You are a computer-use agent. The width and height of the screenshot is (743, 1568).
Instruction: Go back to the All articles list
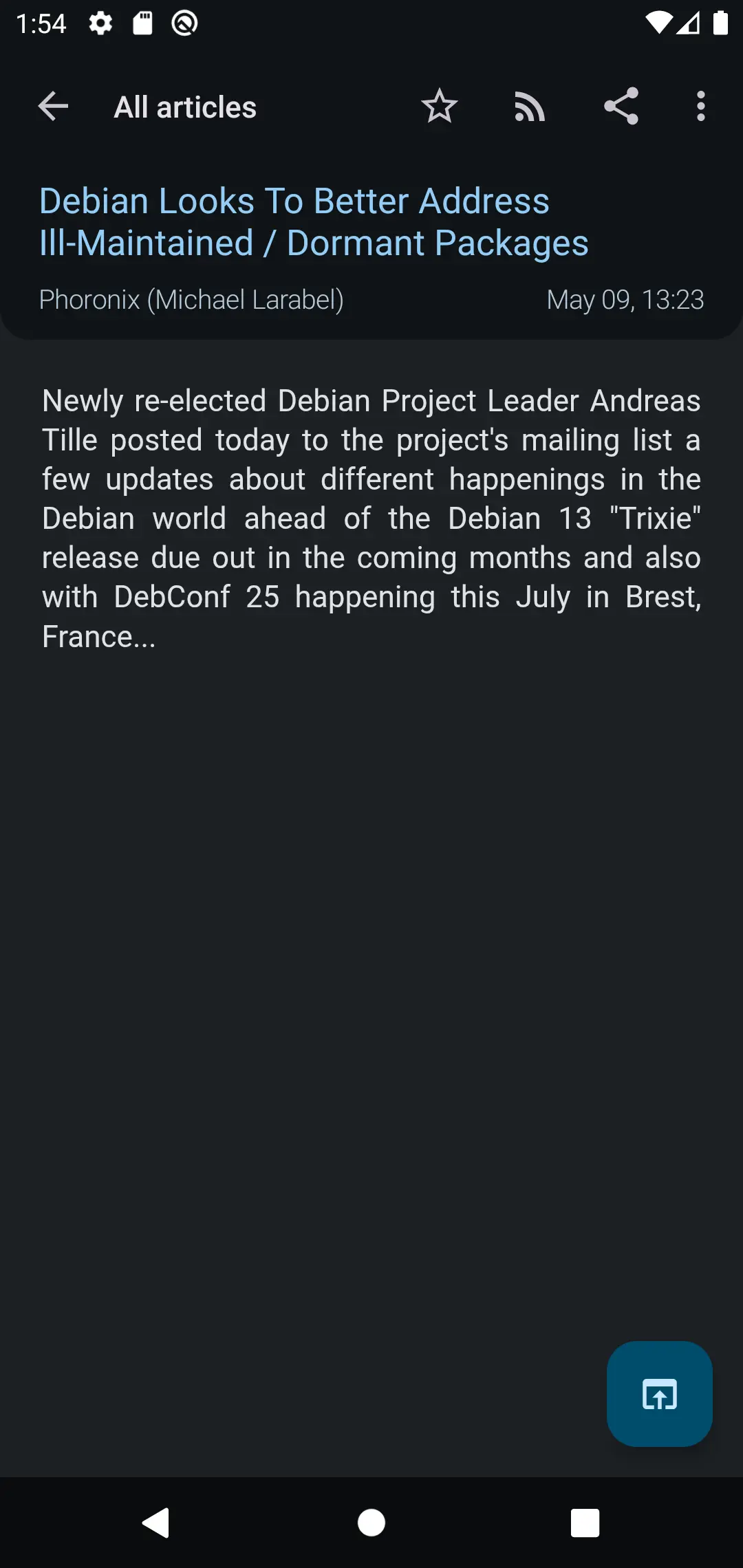coord(53,107)
